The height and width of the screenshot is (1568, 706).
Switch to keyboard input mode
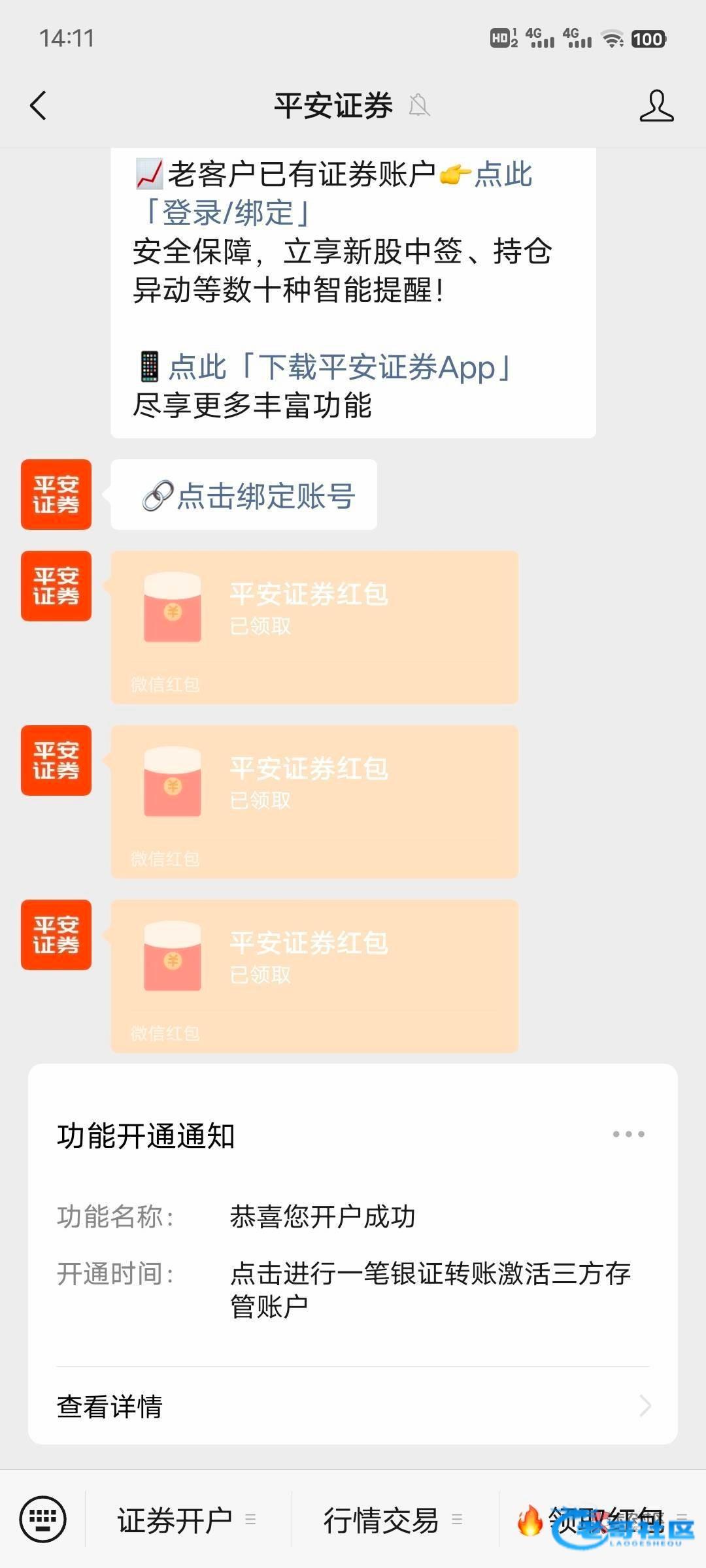(x=43, y=1519)
